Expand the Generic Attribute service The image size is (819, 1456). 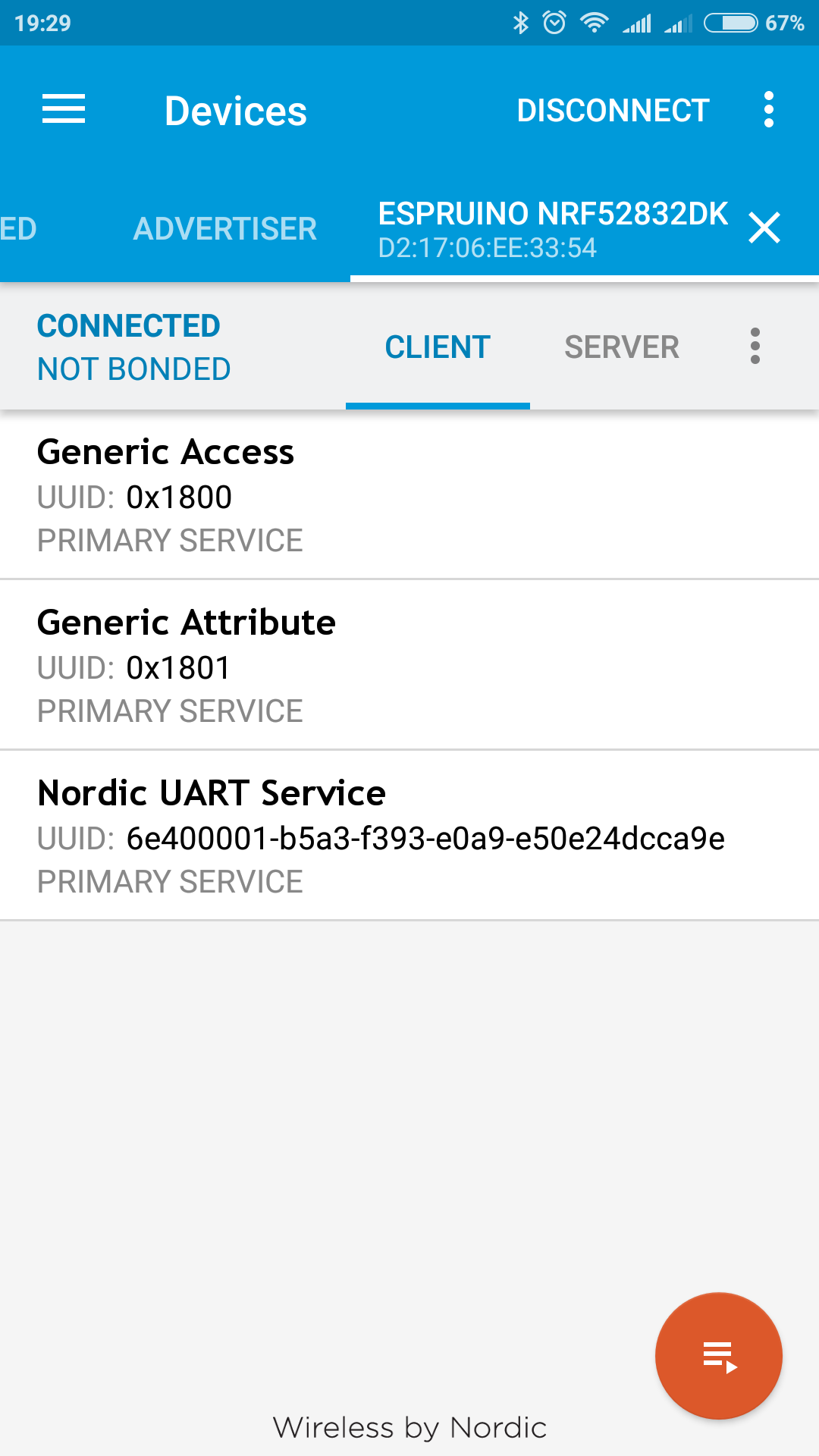(409, 665)
